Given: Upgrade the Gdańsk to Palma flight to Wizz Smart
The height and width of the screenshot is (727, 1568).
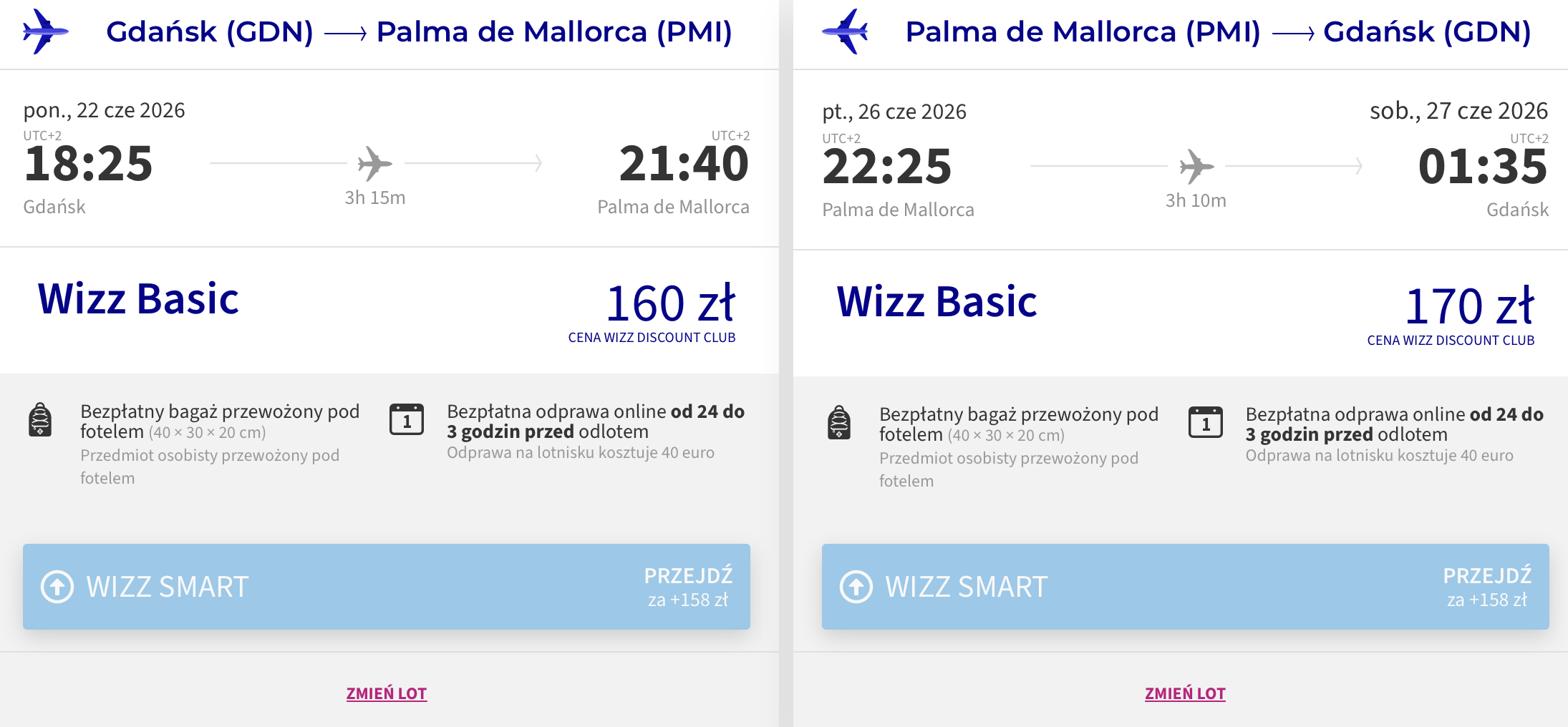Looking at the screenshot, I should (x=387, y=587).
